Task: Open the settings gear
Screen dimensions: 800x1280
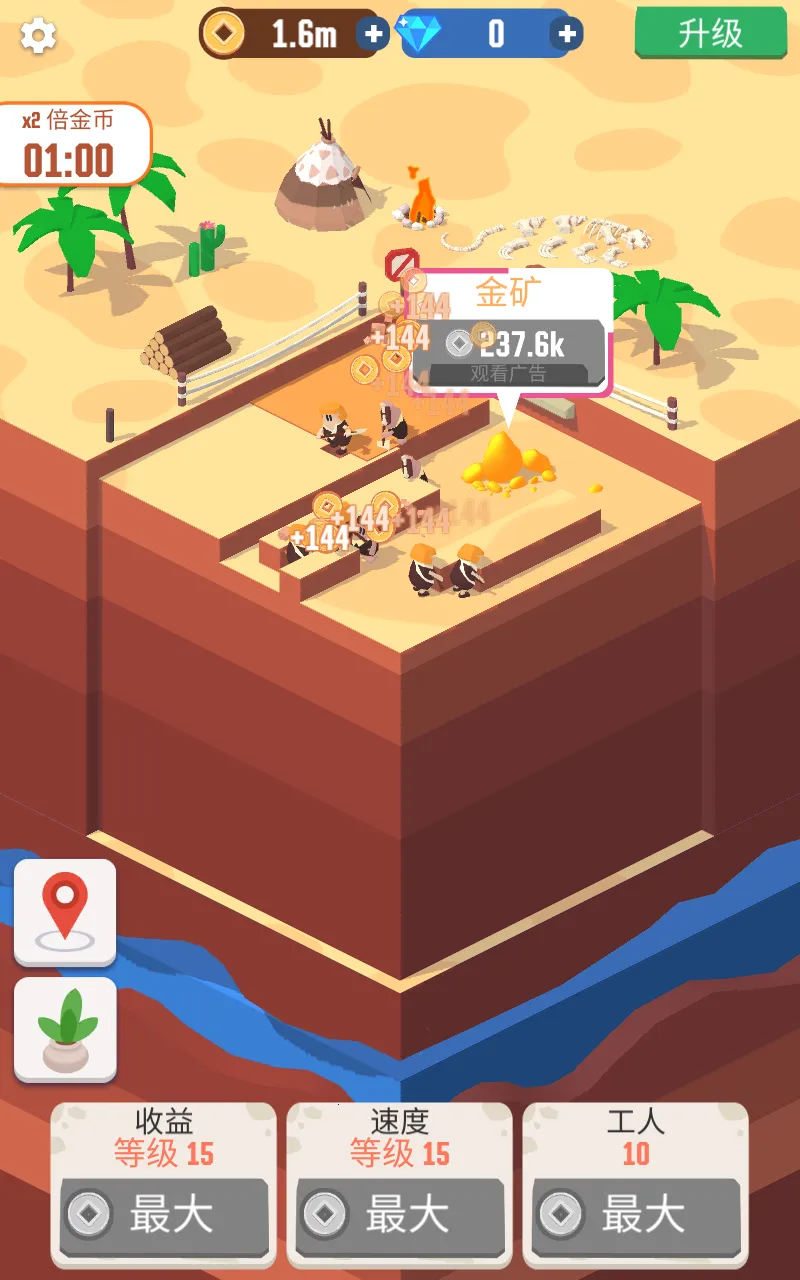Action: pyautogui.click(x=39, y=36)
